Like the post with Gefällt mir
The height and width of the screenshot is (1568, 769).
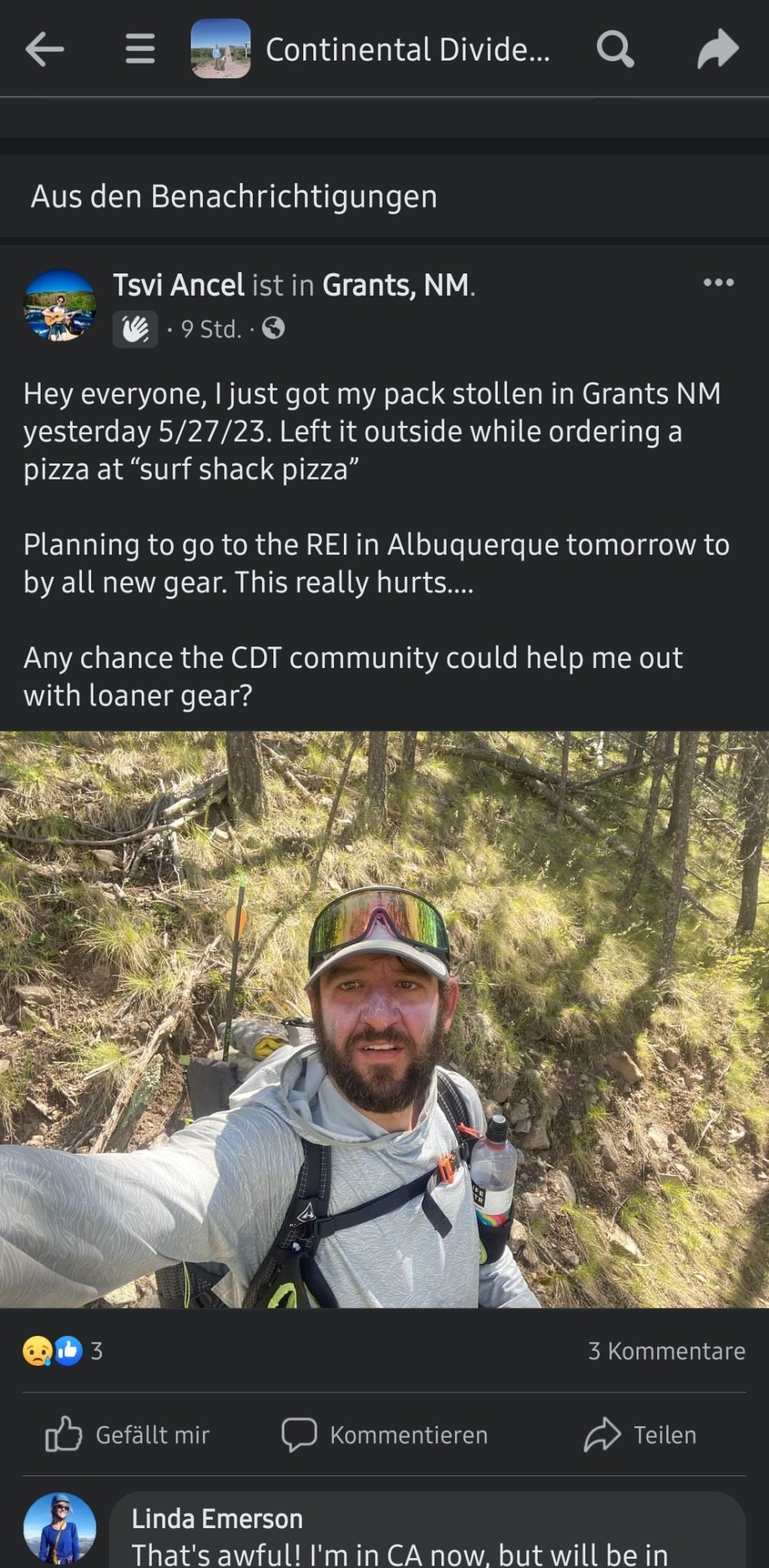coord(128,1435)
